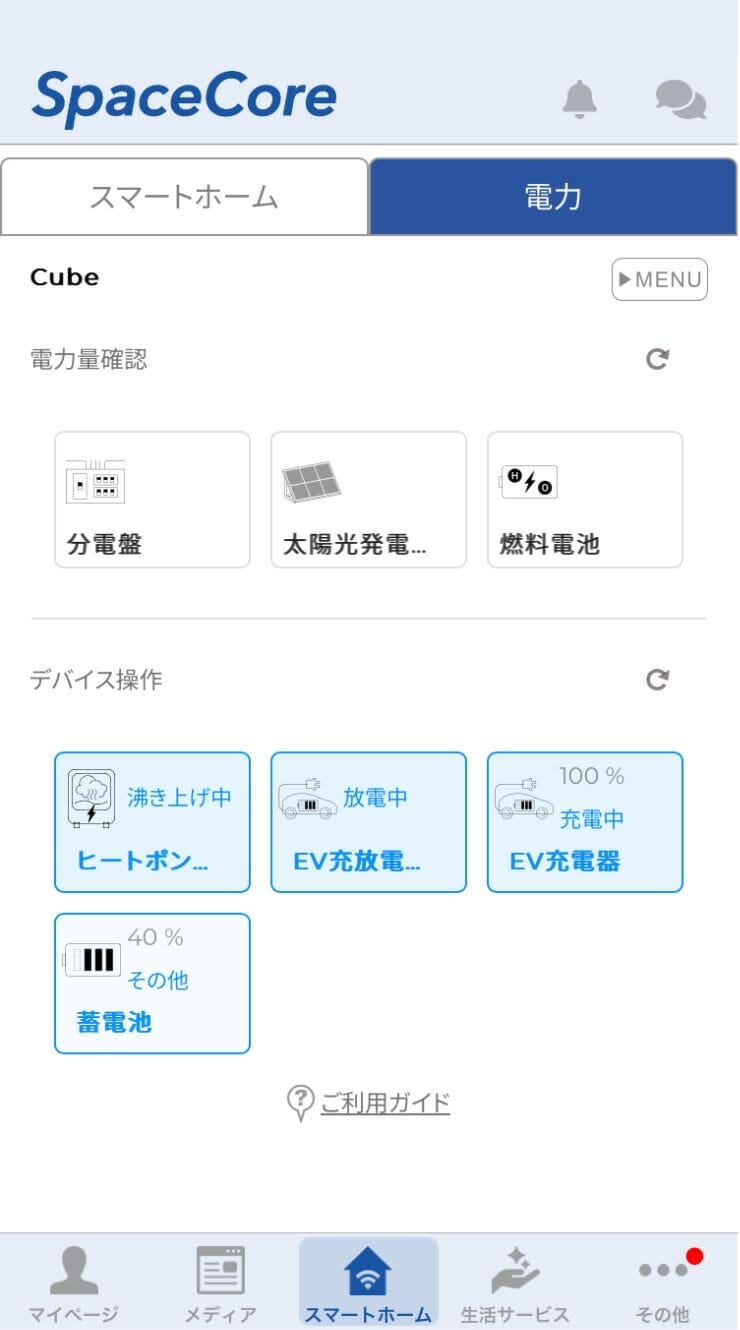Open the ヒートポンプ device card
Screen dimensions: 740x1330
[x=152, y=822]
